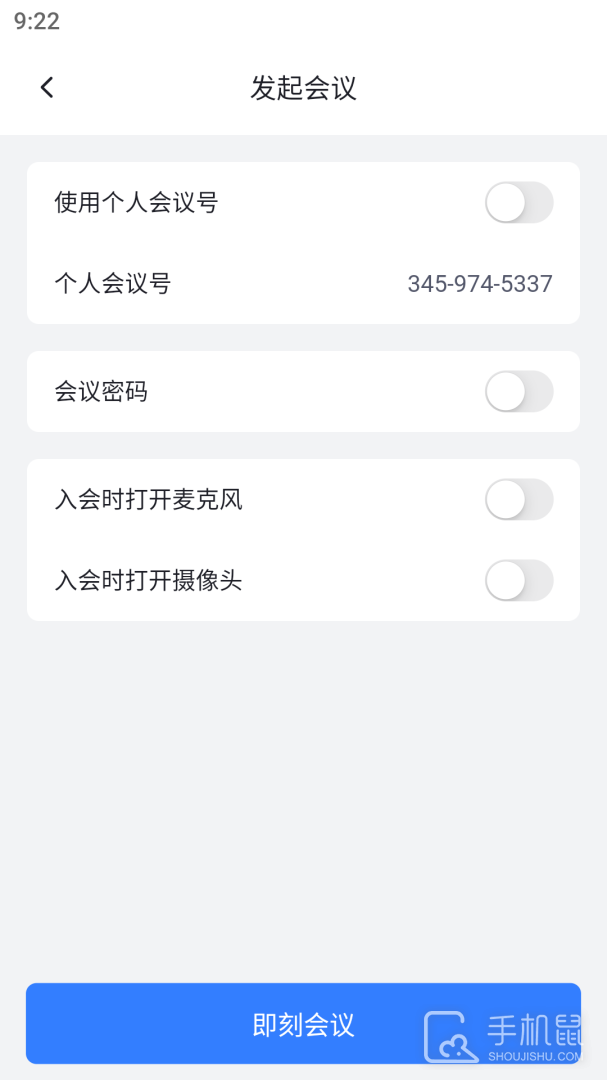
Task: Switch on 入会时打开摄像头
Action: (519, 581)
